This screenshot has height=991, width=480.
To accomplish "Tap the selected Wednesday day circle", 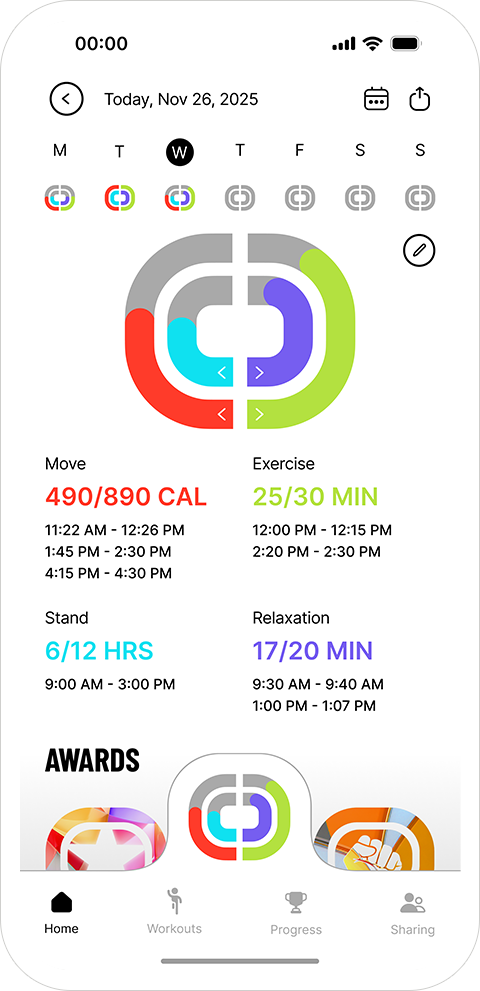I will pyautogui.click(x=180, y=152).
